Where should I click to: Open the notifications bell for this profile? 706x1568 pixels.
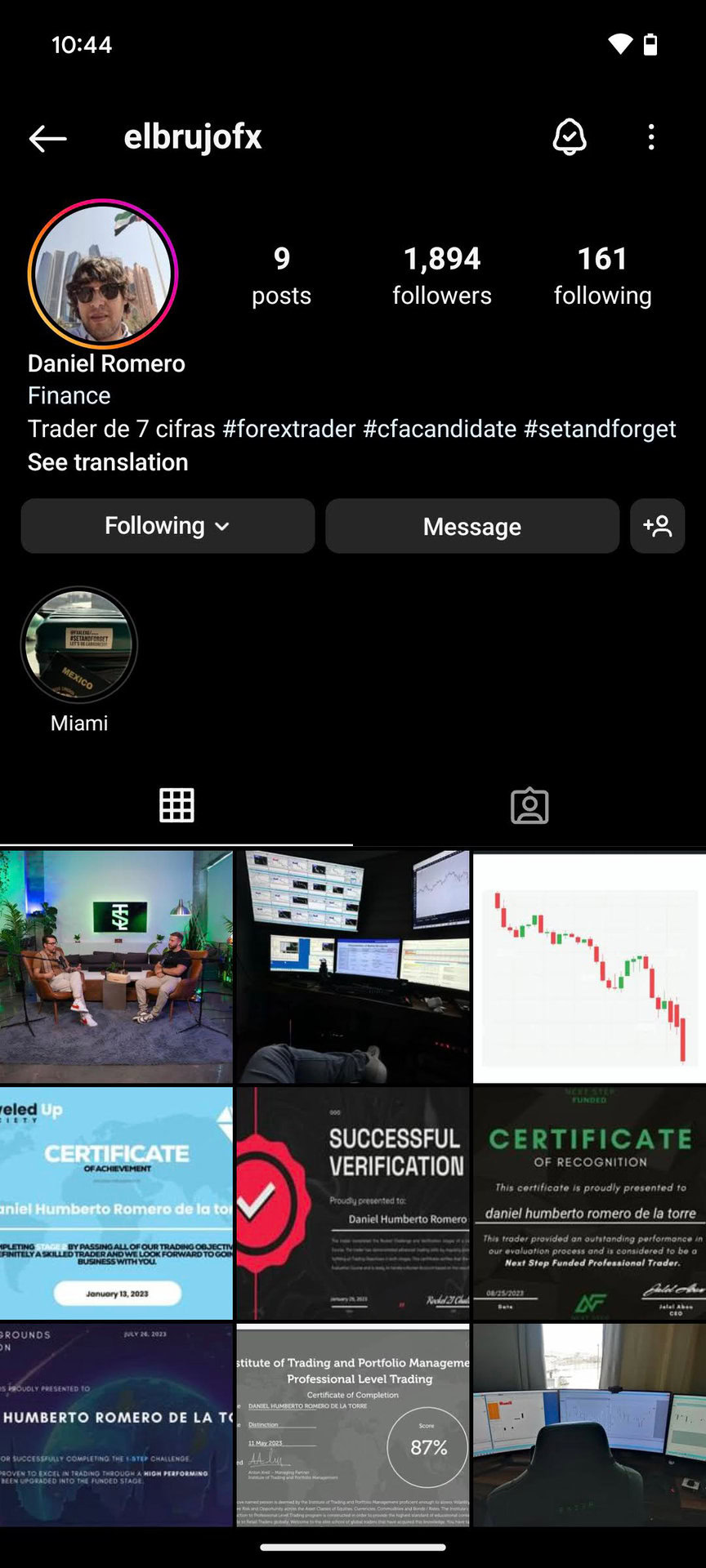point(570,137)
